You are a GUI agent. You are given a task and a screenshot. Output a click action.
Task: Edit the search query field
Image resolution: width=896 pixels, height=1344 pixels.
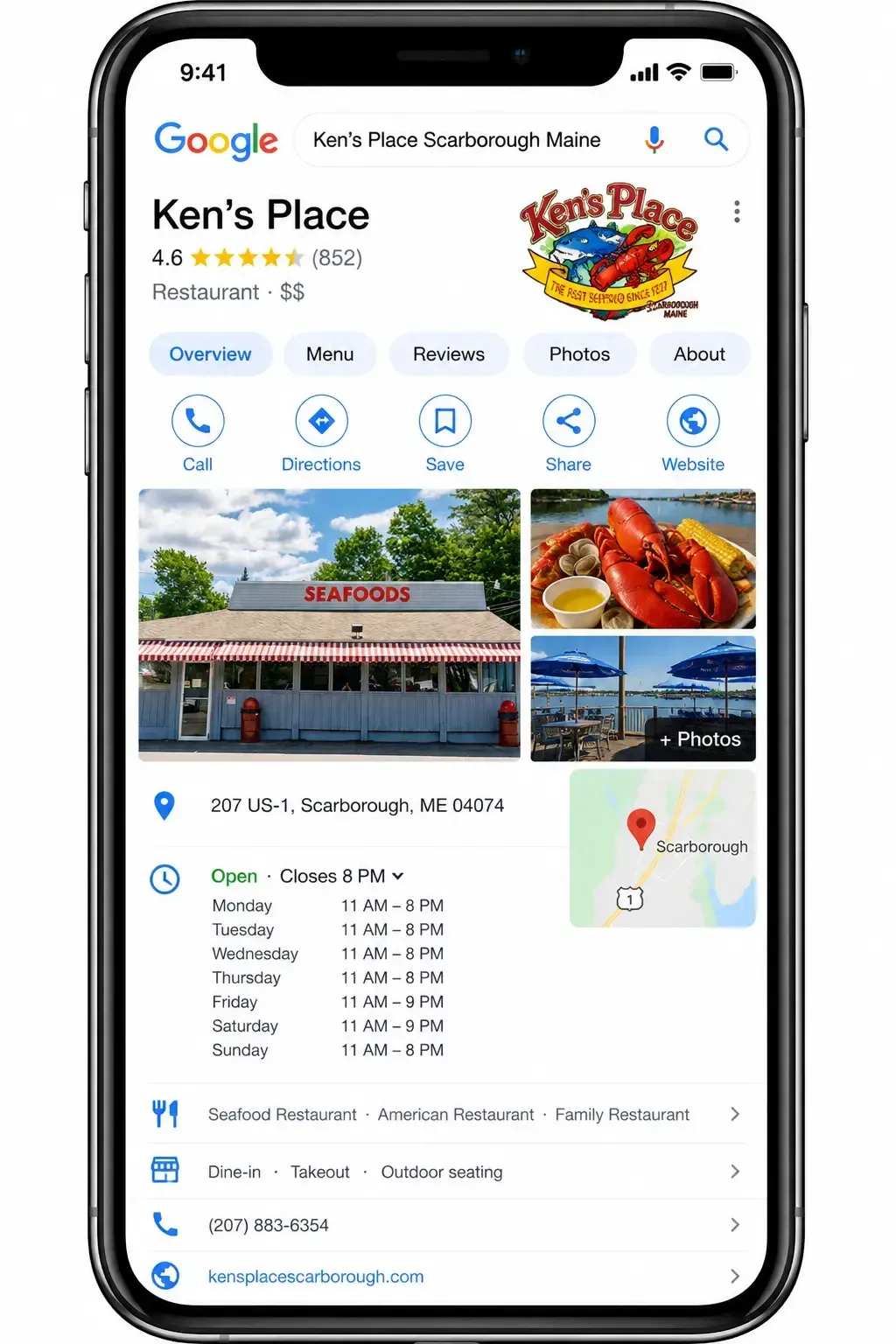pos(457,140)
